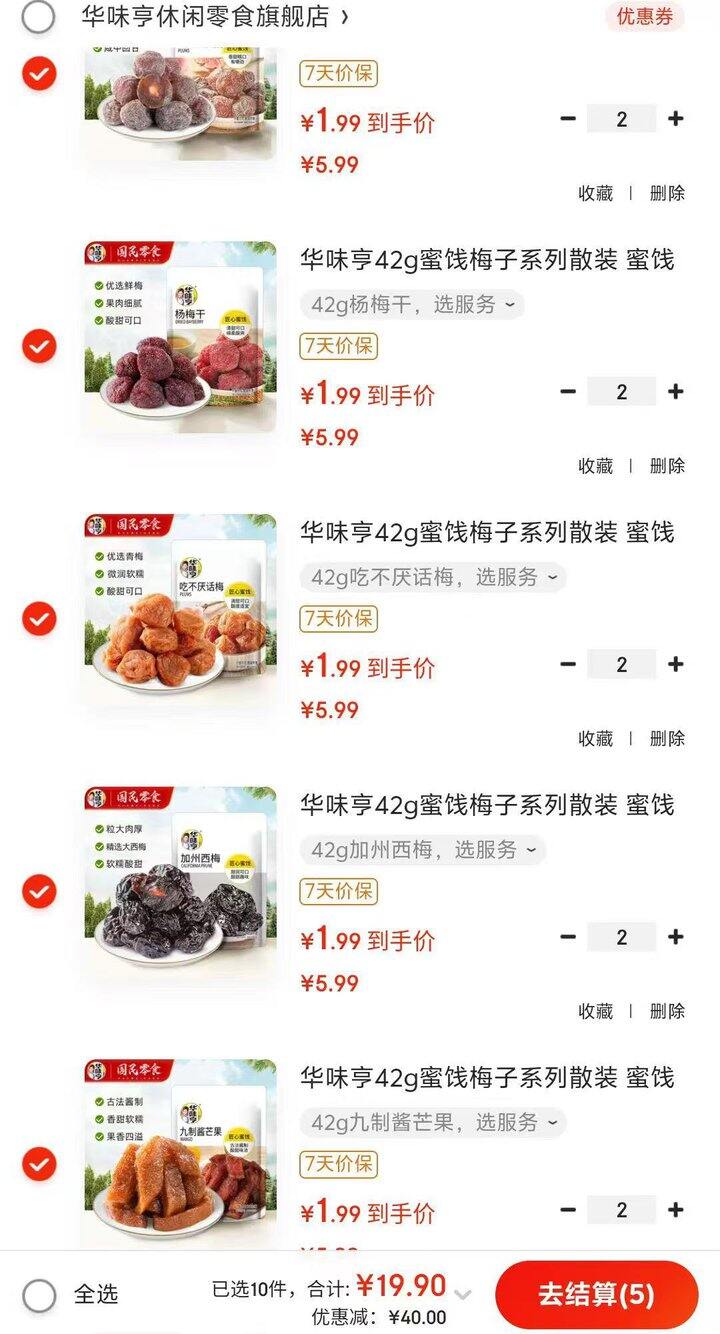Increase quantity of 42g加州西梅

(x=676, y=937)
